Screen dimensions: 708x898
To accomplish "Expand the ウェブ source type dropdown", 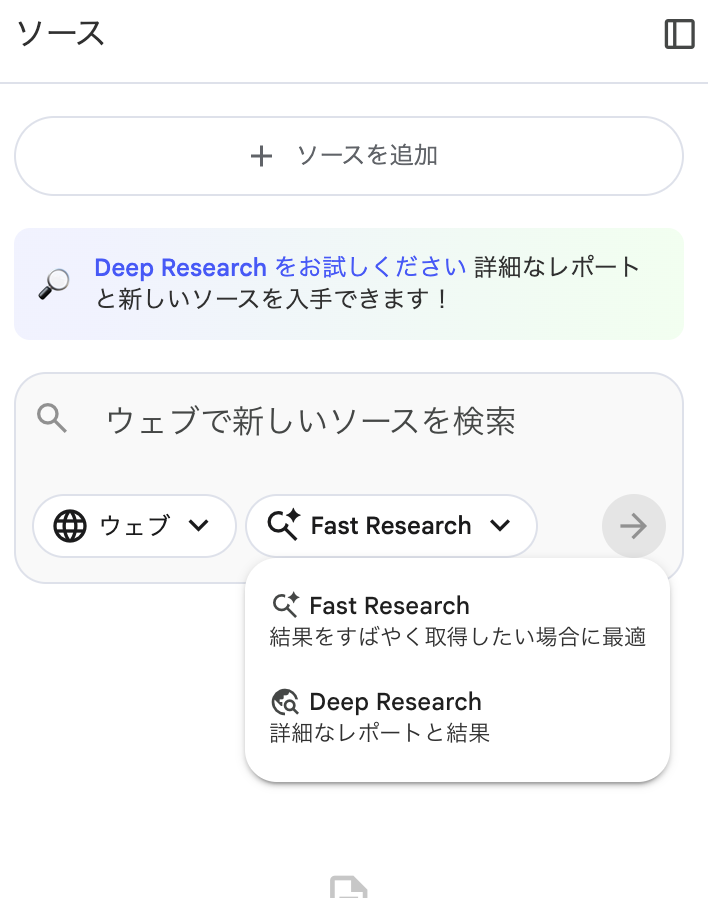I will (x=134, y=526).
